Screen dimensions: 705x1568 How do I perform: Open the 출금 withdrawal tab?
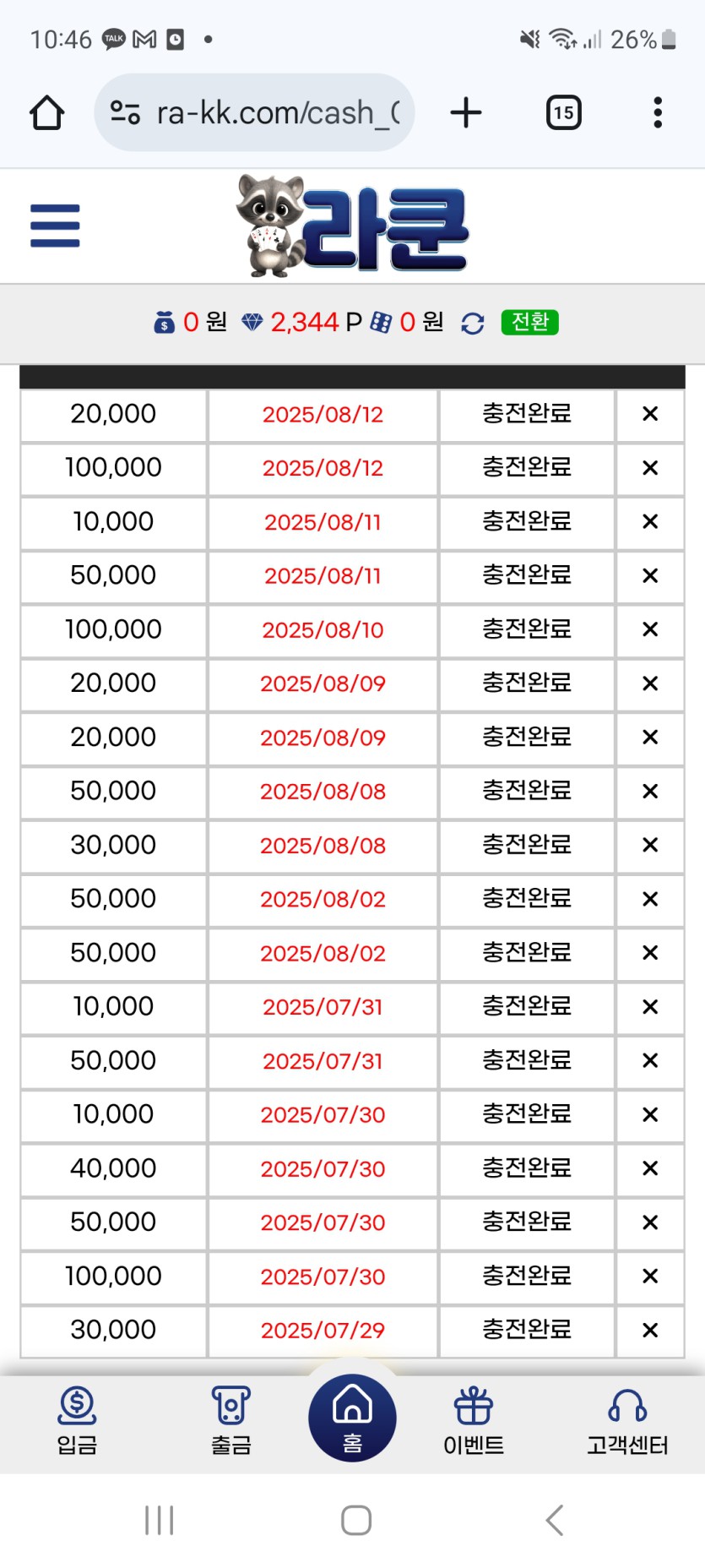click(230, 1421)
